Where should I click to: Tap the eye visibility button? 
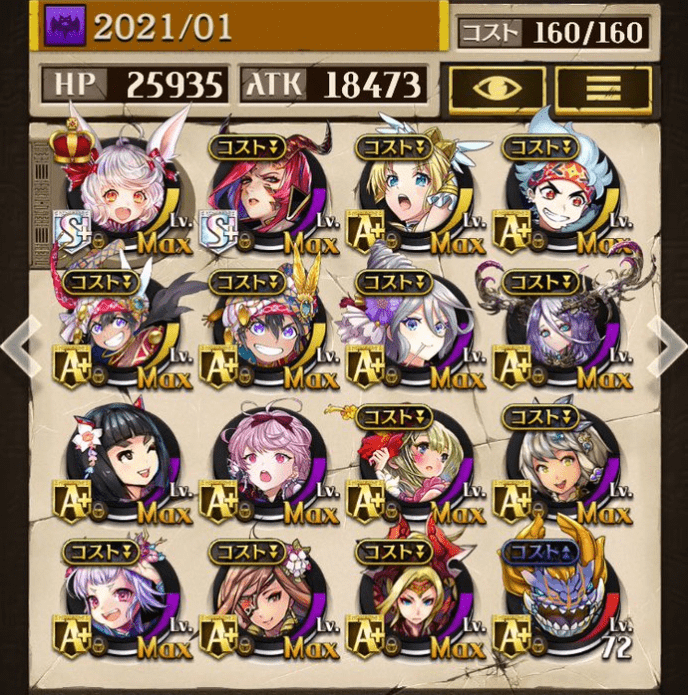497,89
